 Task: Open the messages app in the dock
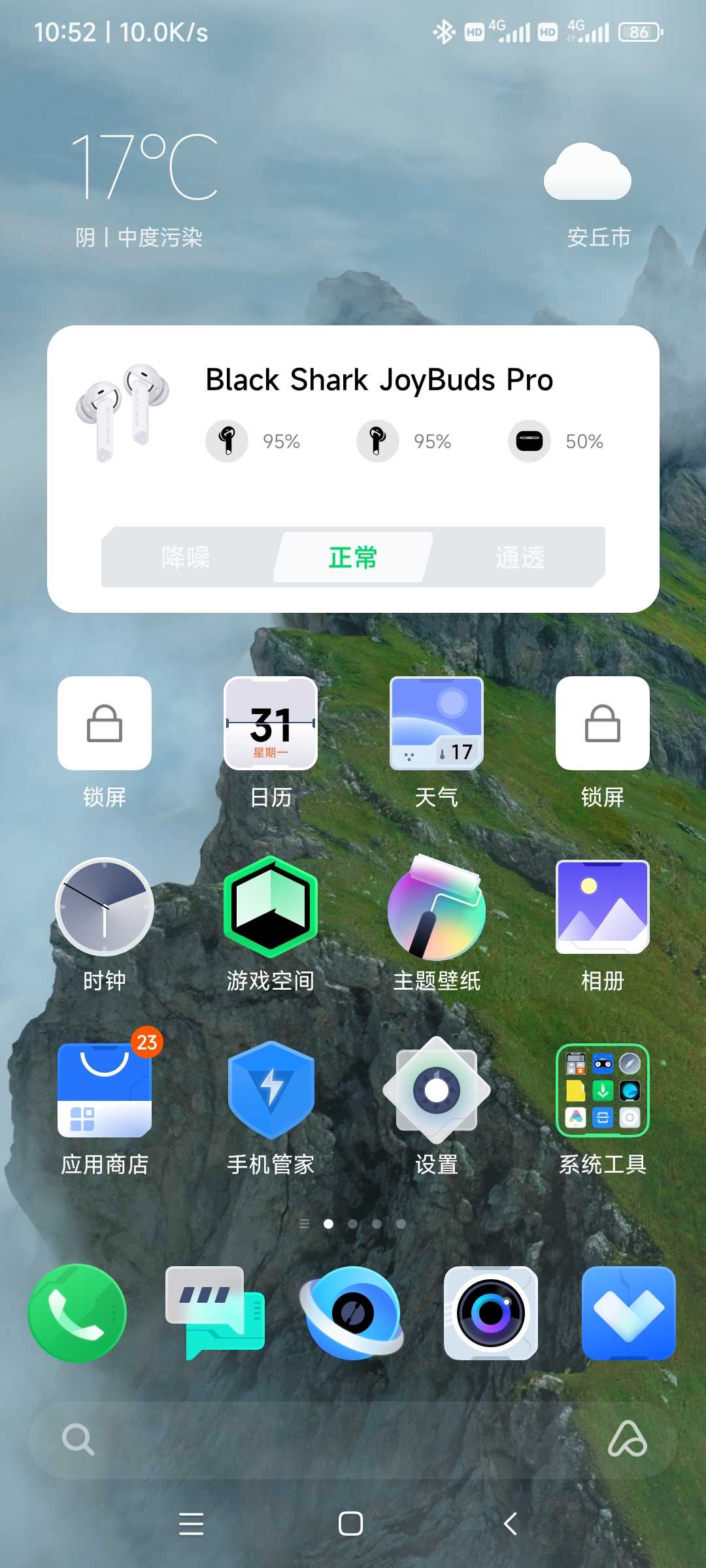pyautogui.click(x=215, y=1313)
